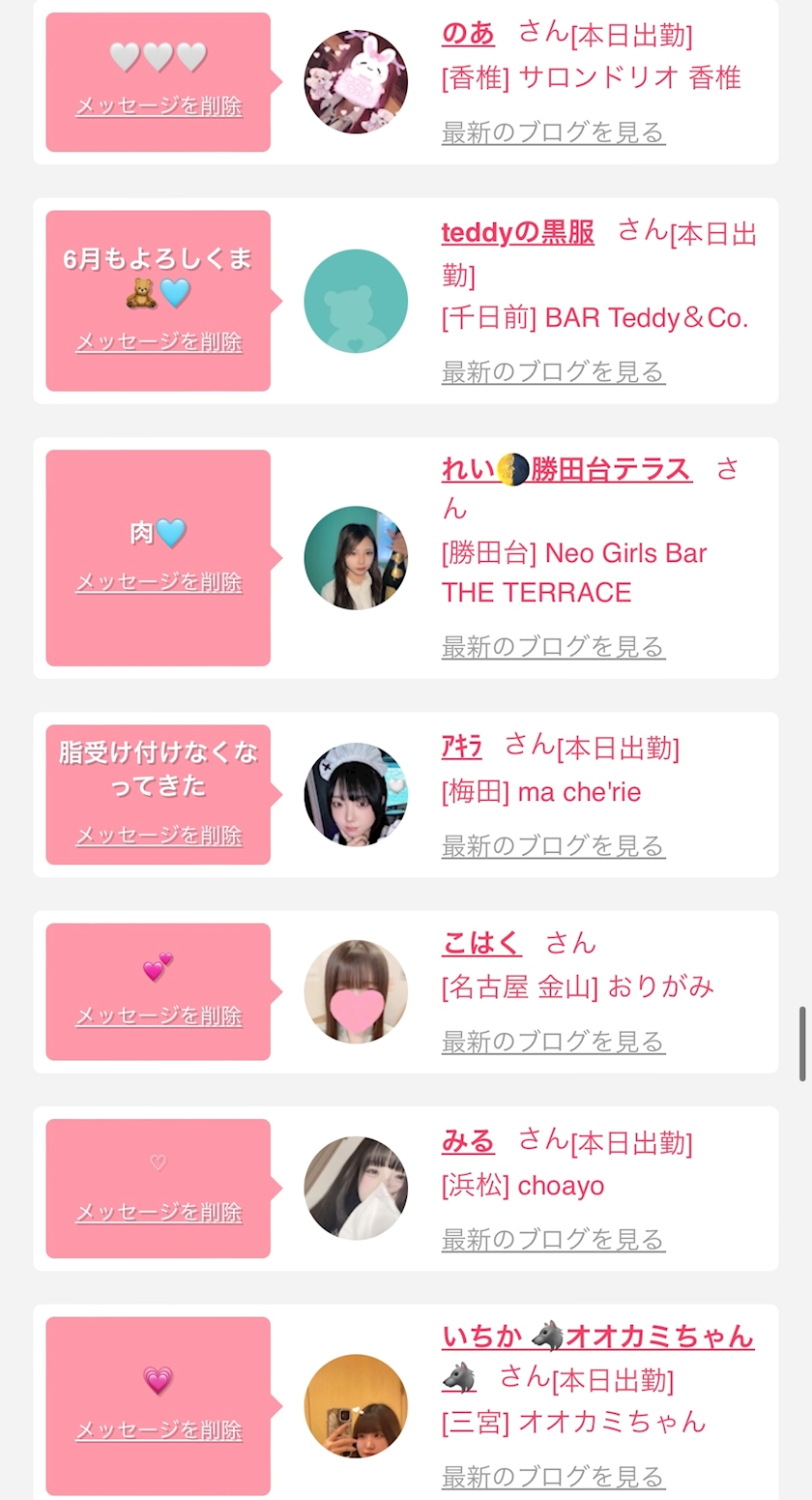Open こはく's profile name link

tap(481, 943)
